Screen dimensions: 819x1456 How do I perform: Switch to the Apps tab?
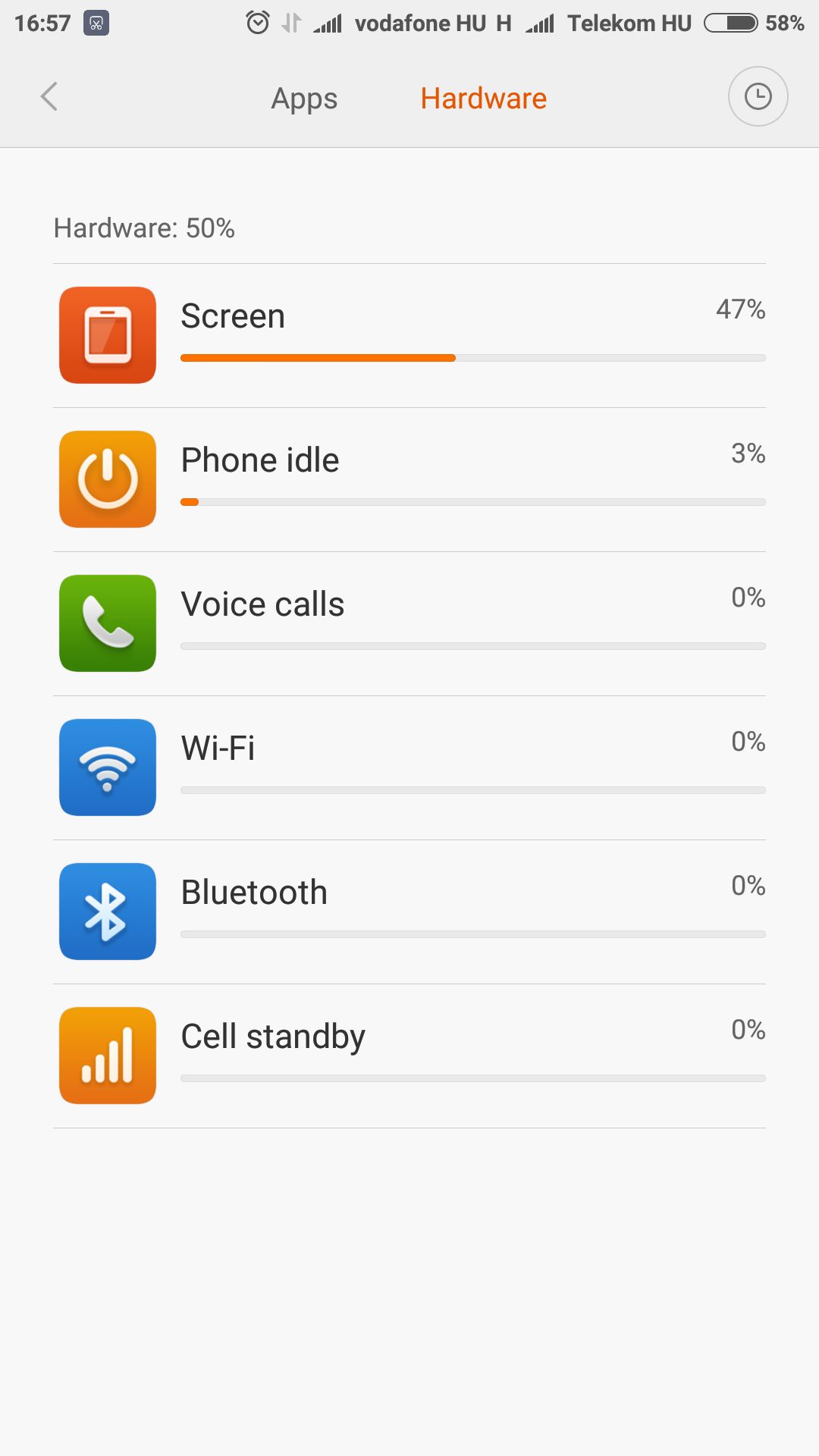[x=304, y=99]
